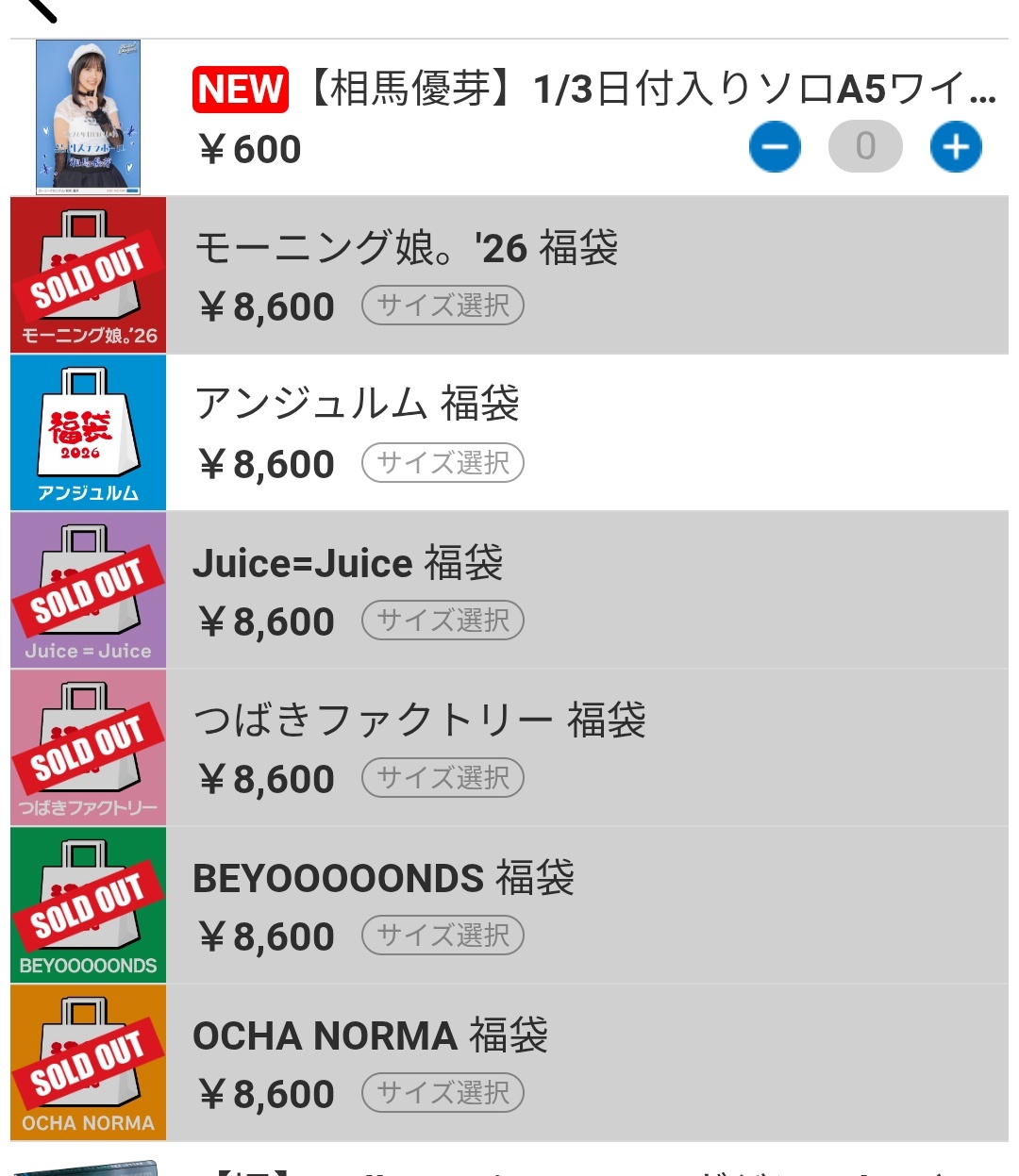Viewport: 1019px width, 1176px height.
Task: Increase quantity of the 相馬優芽 A5 photo
Action: [955, 147]
